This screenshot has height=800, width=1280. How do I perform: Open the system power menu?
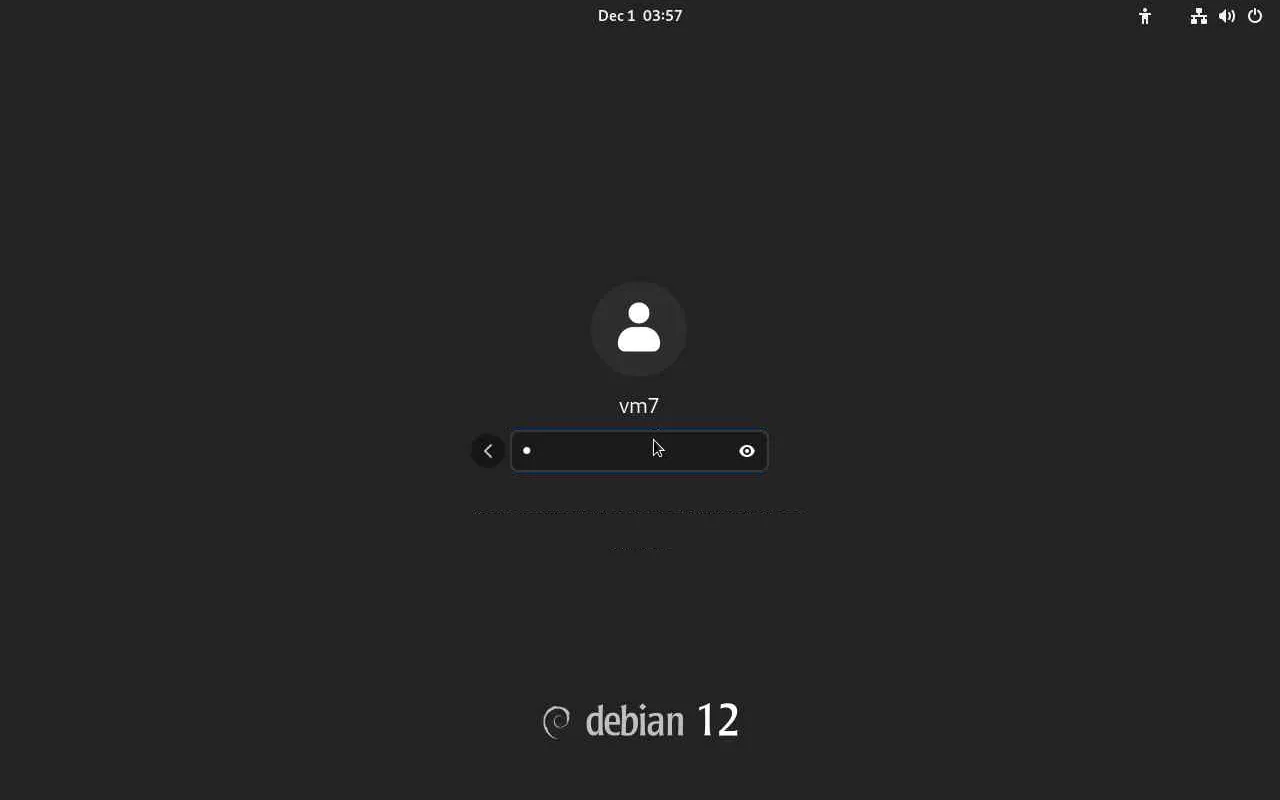point(1255,16)
